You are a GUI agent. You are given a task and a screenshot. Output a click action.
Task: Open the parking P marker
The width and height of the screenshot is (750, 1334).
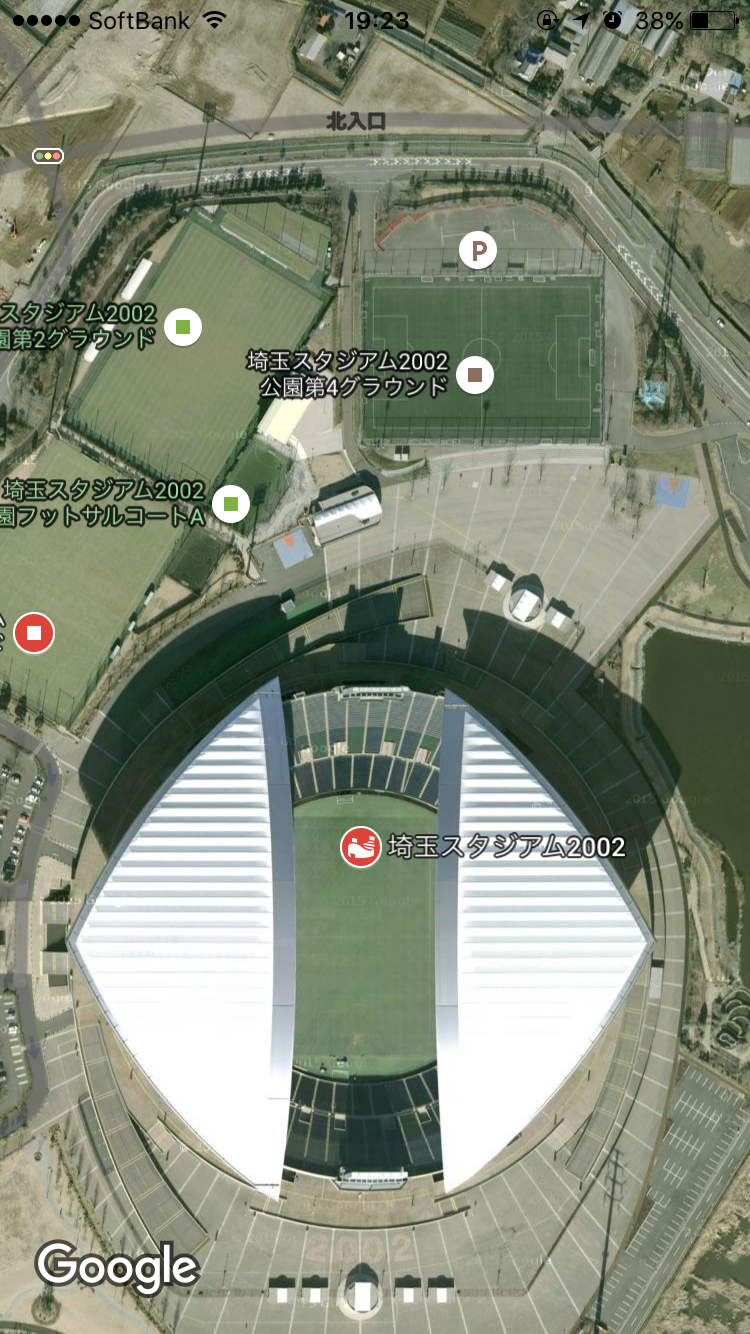(478, 250)
